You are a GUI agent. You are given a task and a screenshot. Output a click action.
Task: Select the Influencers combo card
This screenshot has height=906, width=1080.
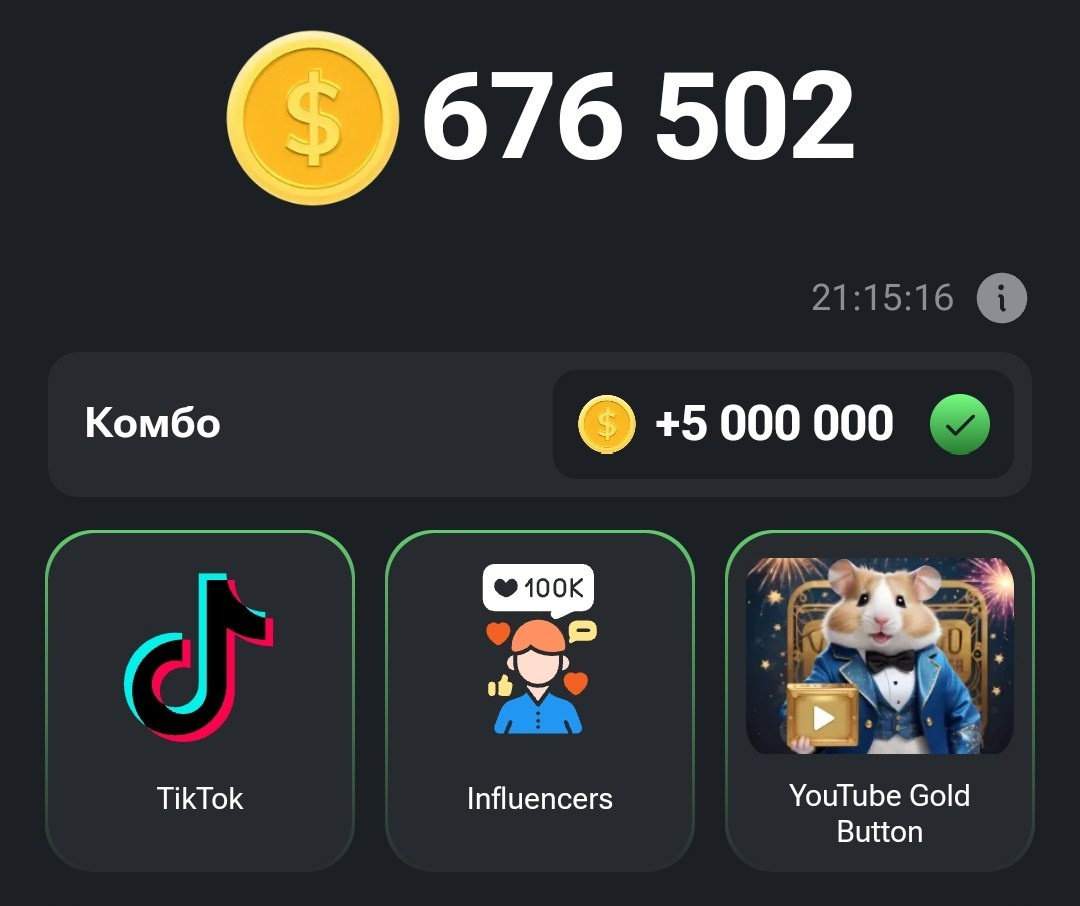click(540, 700)
